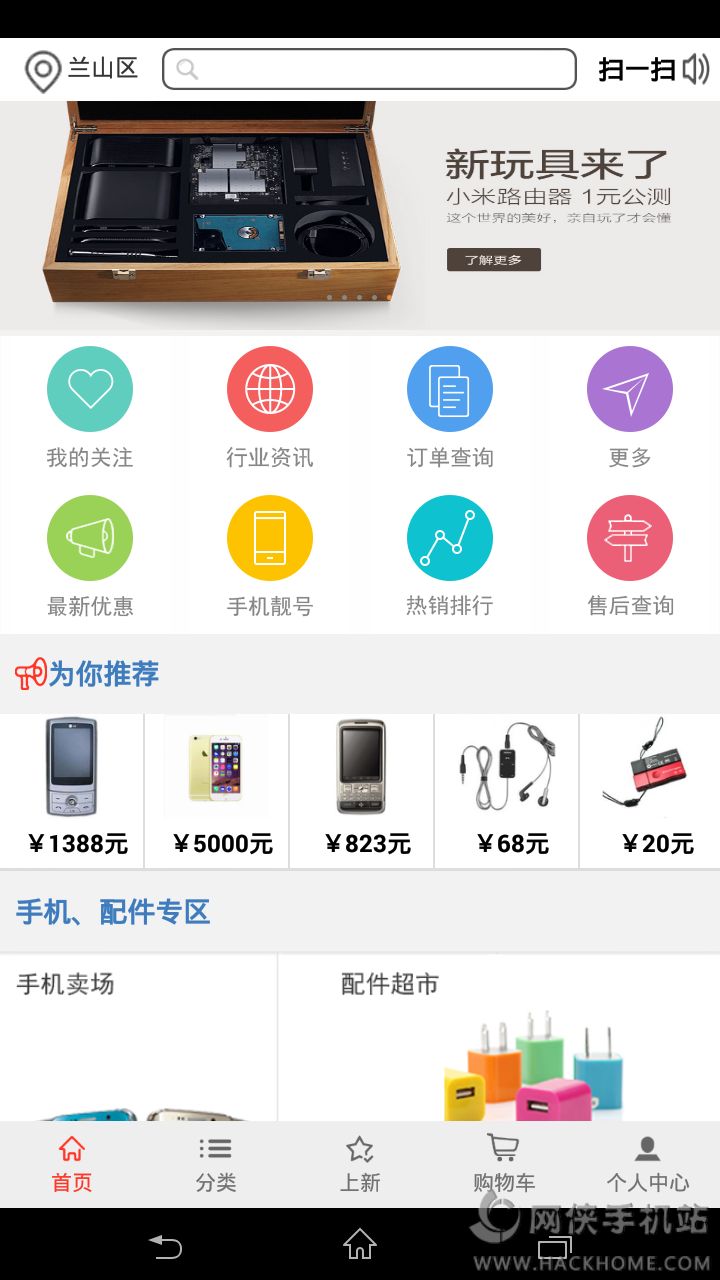Open the 配件超市 accessories card
Screen dimensions: 720x1280
(x=498, y=1040)
